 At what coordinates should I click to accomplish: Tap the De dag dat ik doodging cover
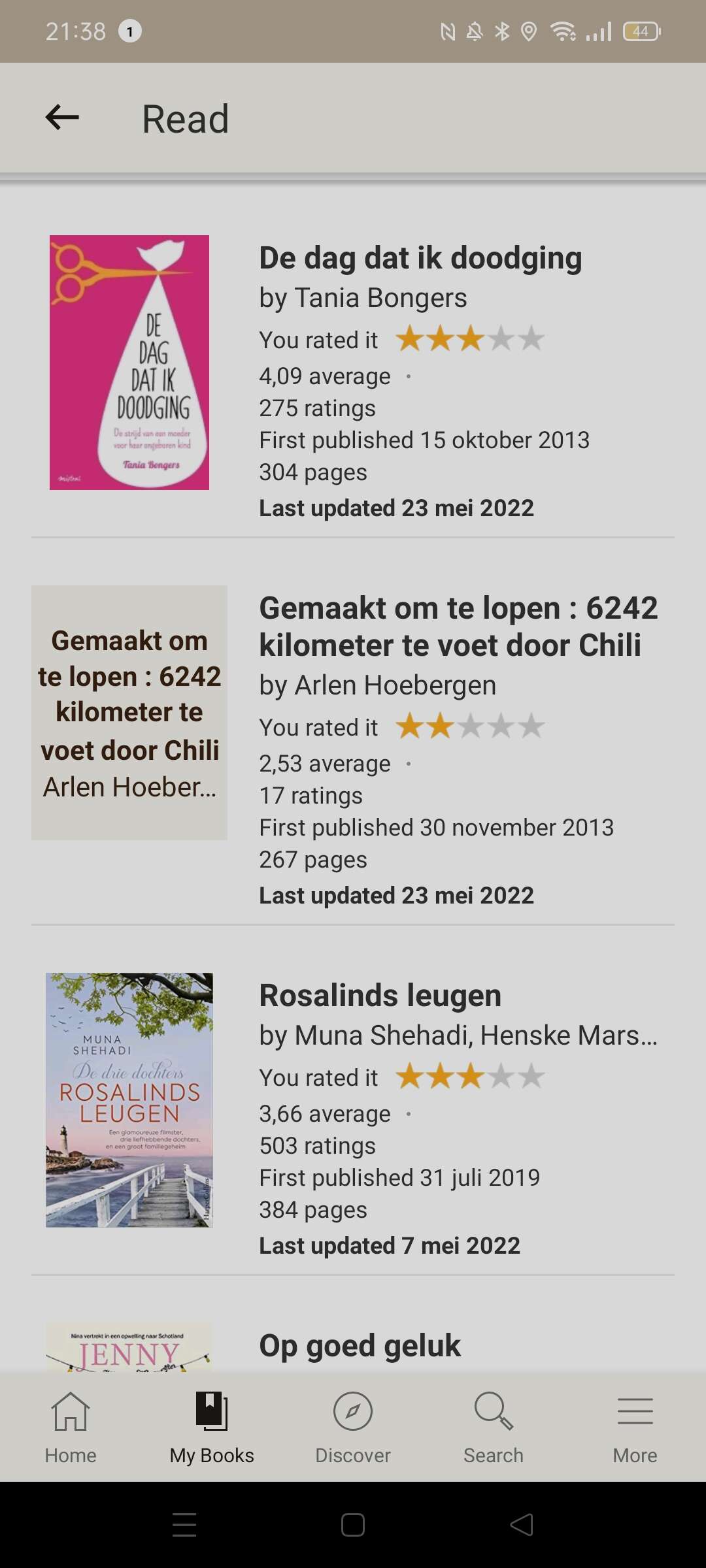(x=129, y=363)
